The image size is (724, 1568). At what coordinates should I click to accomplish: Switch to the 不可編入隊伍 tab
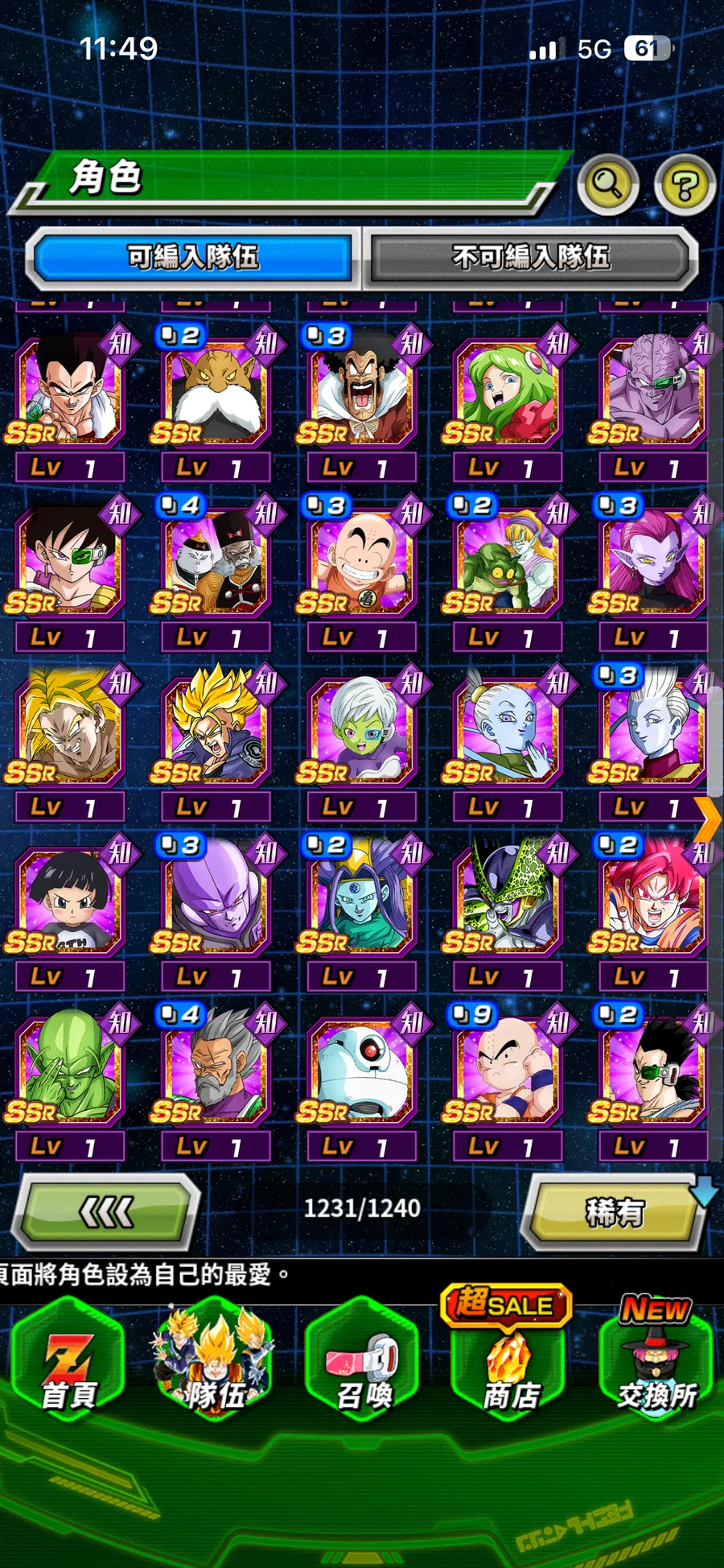click(531, 258)
